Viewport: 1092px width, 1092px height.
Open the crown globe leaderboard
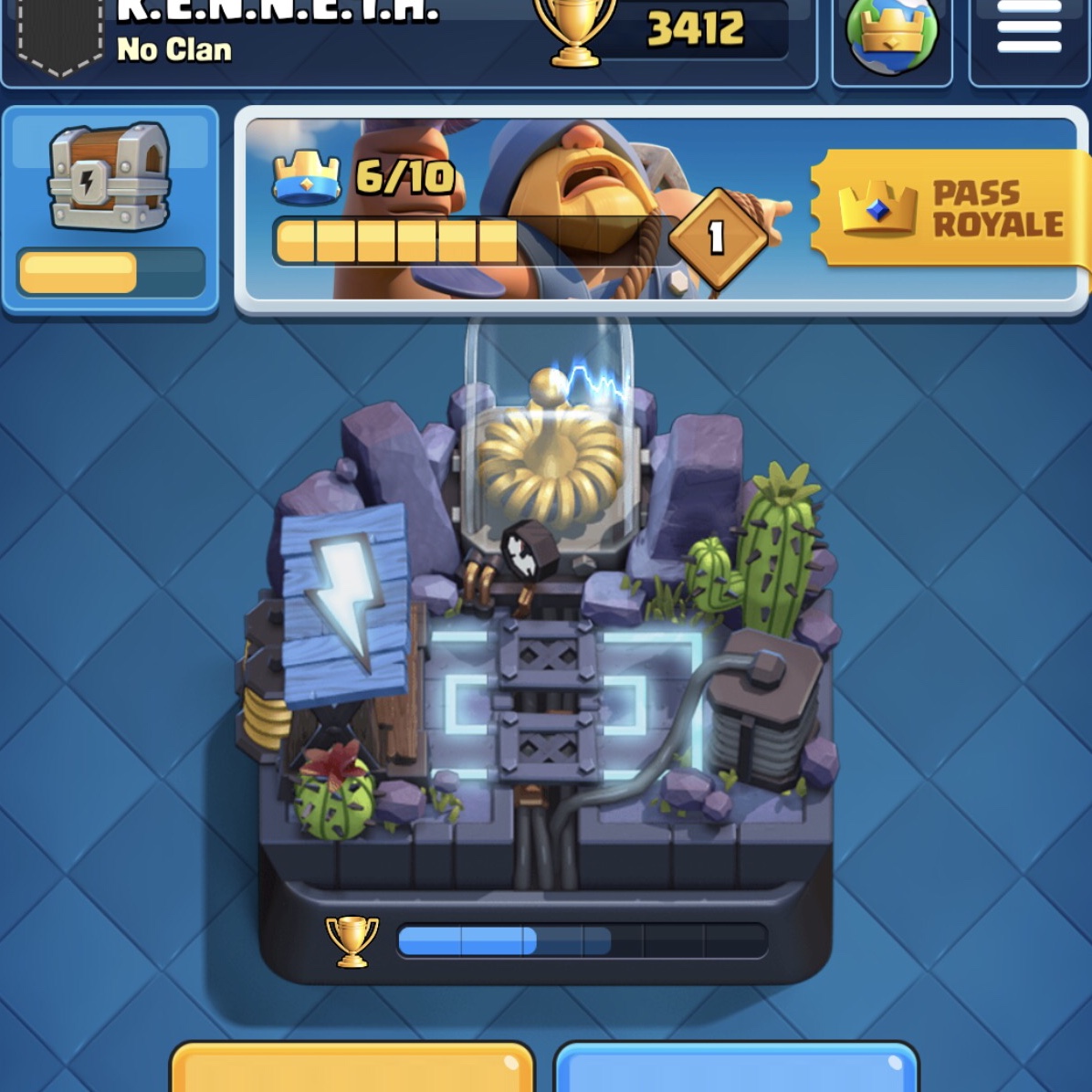coord(891,37)
